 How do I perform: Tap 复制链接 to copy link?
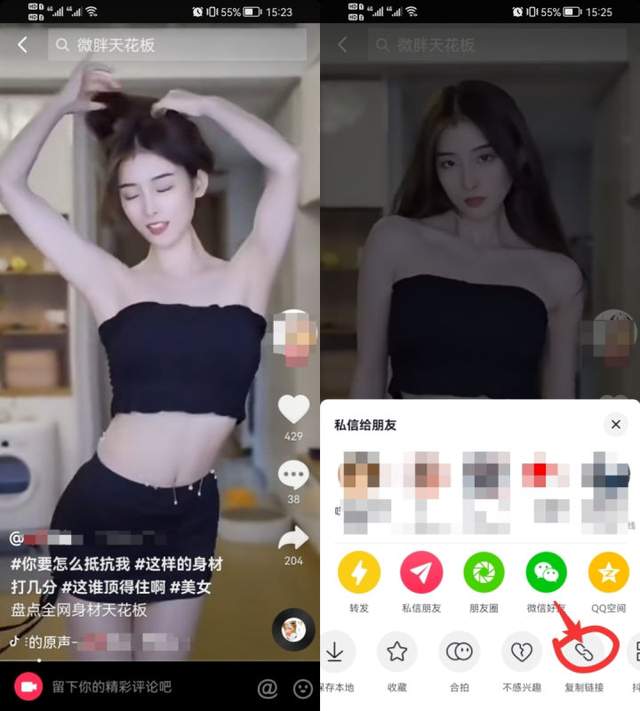pos(584,652)
